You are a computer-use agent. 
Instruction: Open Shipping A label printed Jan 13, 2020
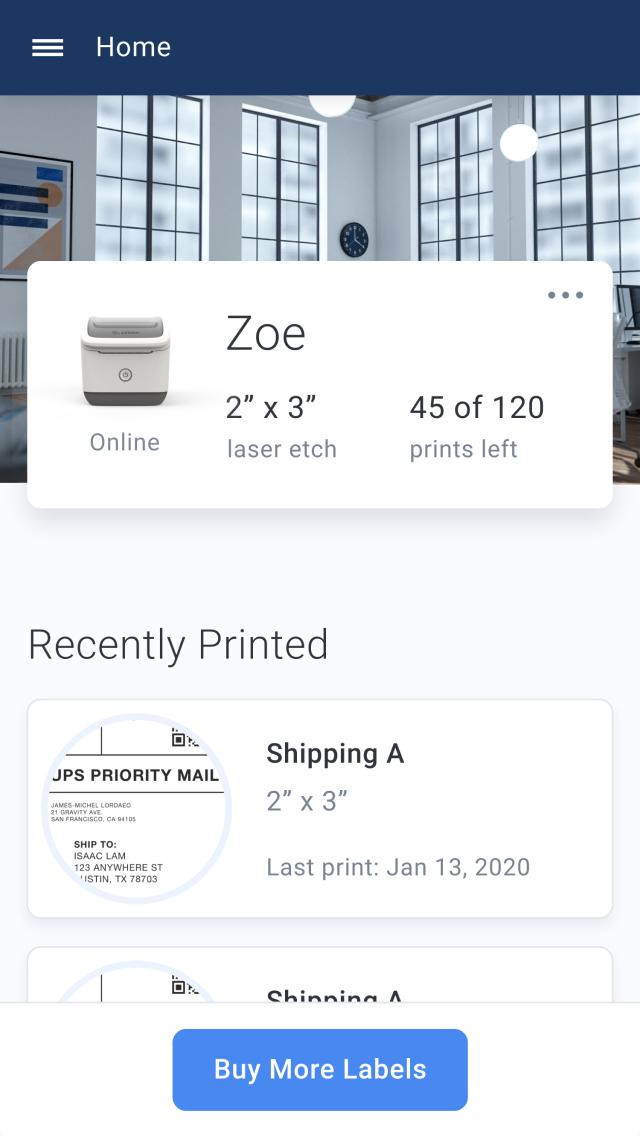[320, 809]
